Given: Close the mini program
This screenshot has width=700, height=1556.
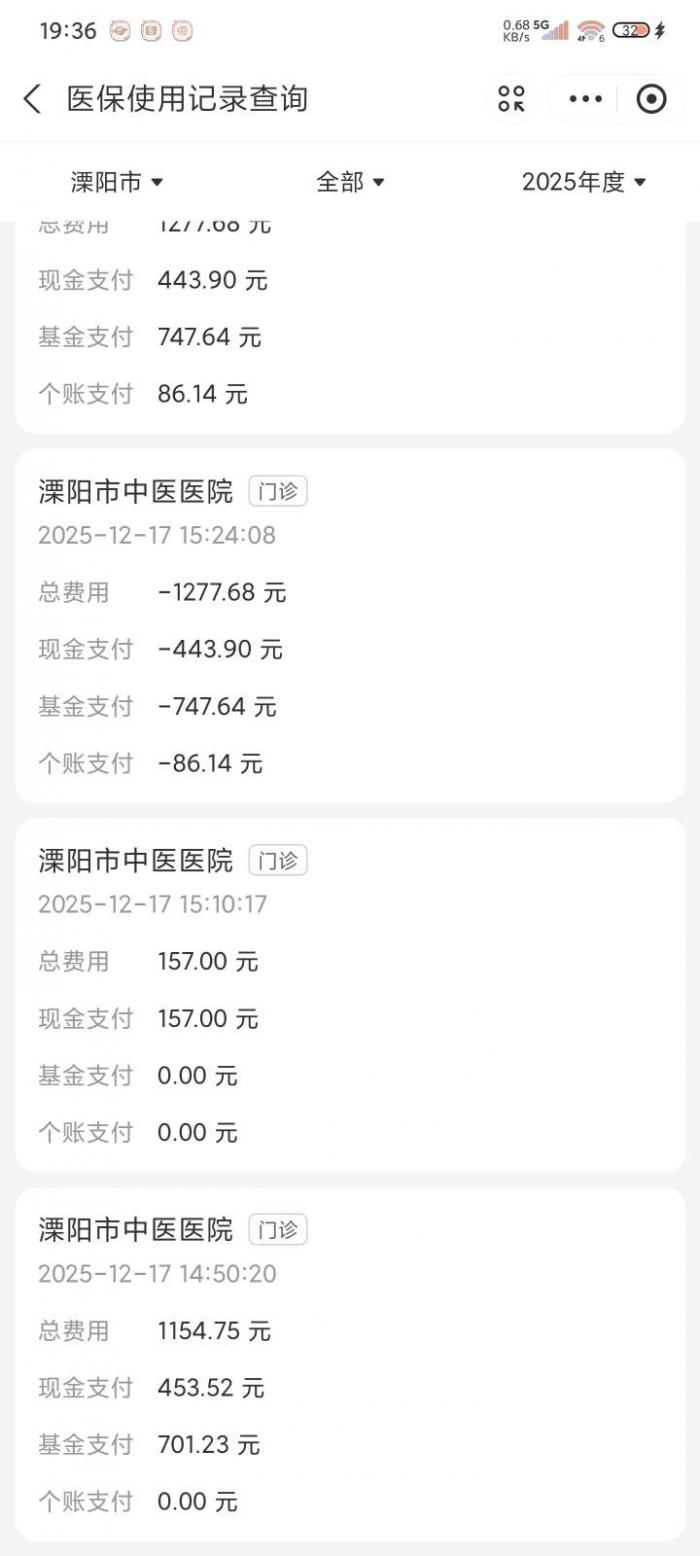Looking at the screenshot, I should point(651,99).
